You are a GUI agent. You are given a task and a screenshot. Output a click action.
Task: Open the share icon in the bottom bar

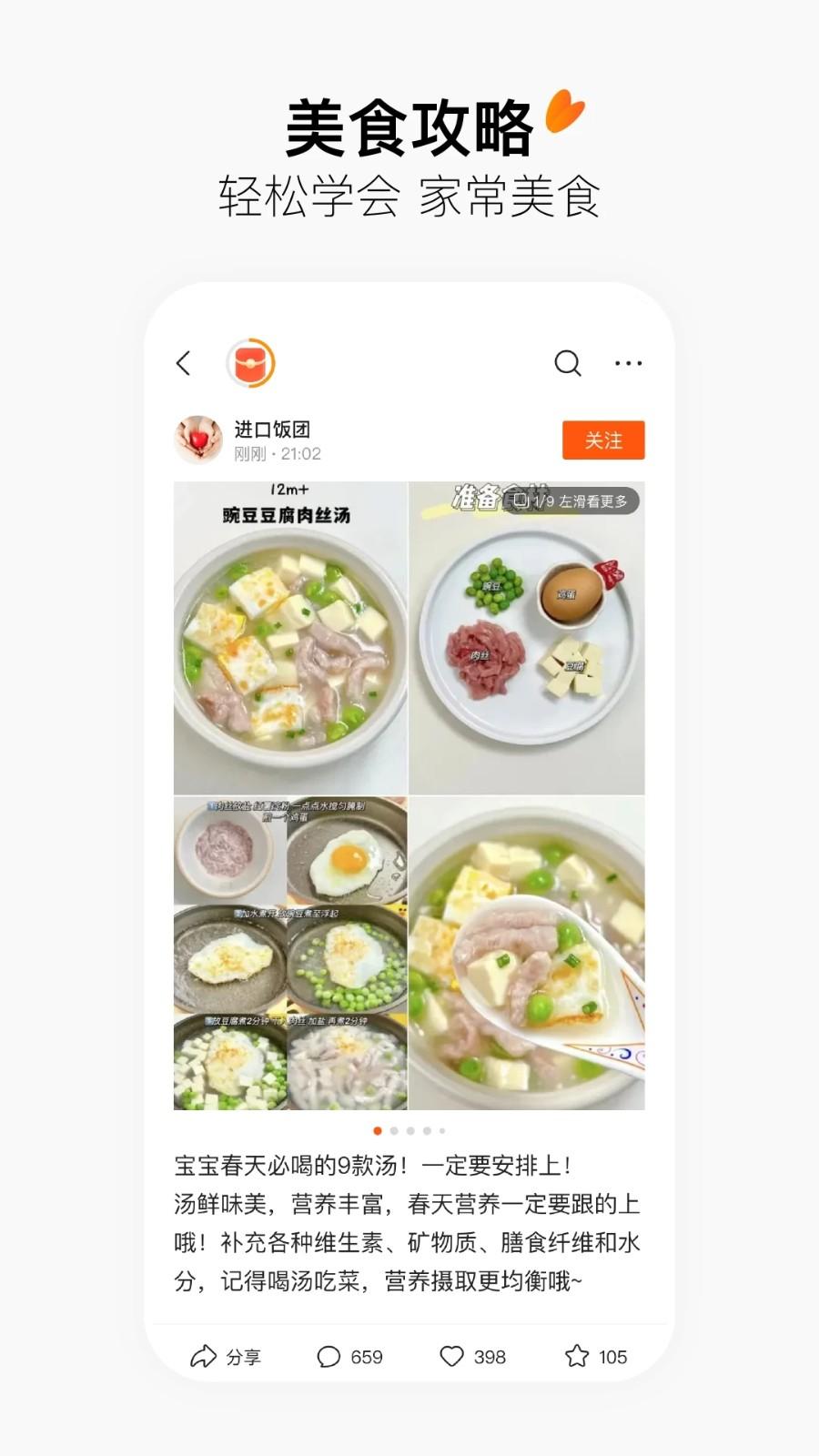click(x=204, y=1357)
